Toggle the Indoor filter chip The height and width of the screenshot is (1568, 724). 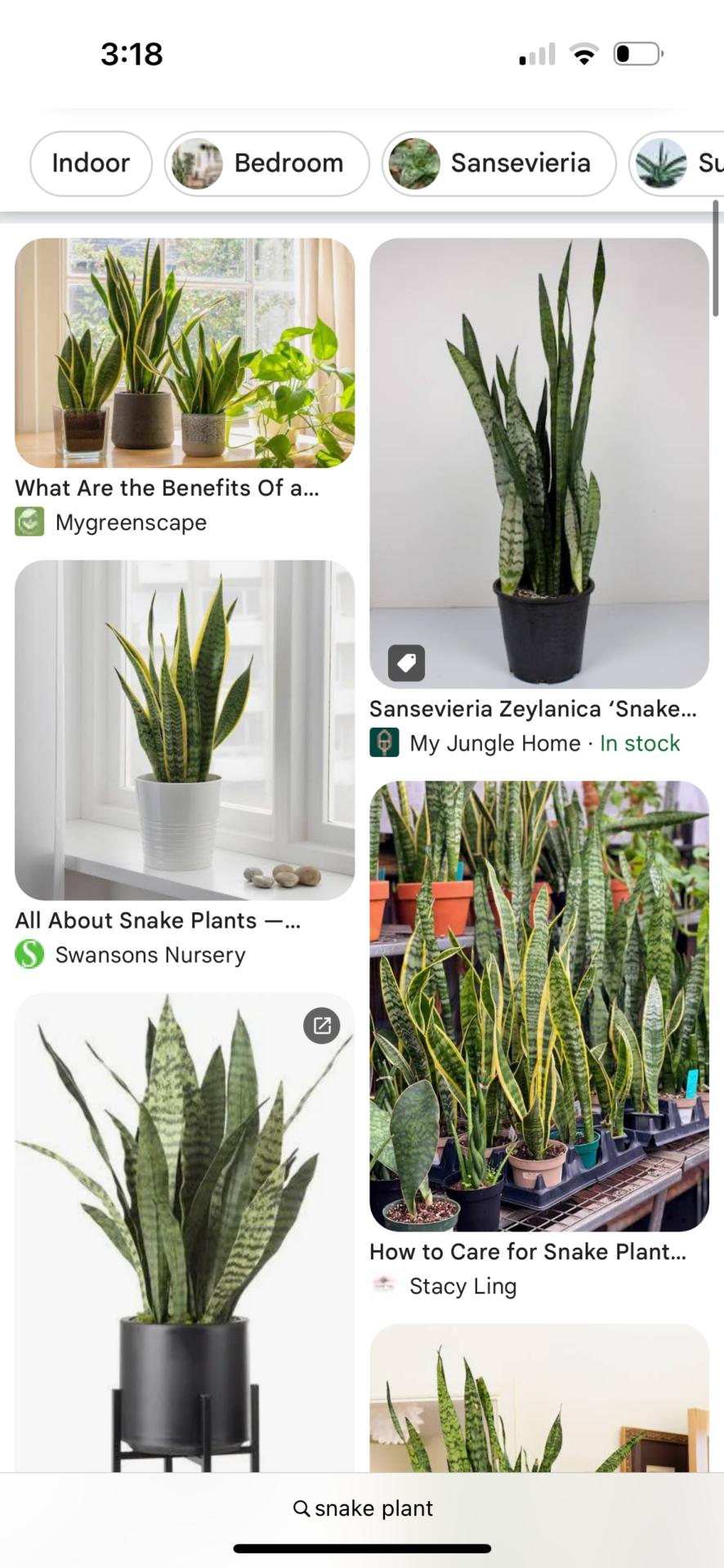coord(91,163)
